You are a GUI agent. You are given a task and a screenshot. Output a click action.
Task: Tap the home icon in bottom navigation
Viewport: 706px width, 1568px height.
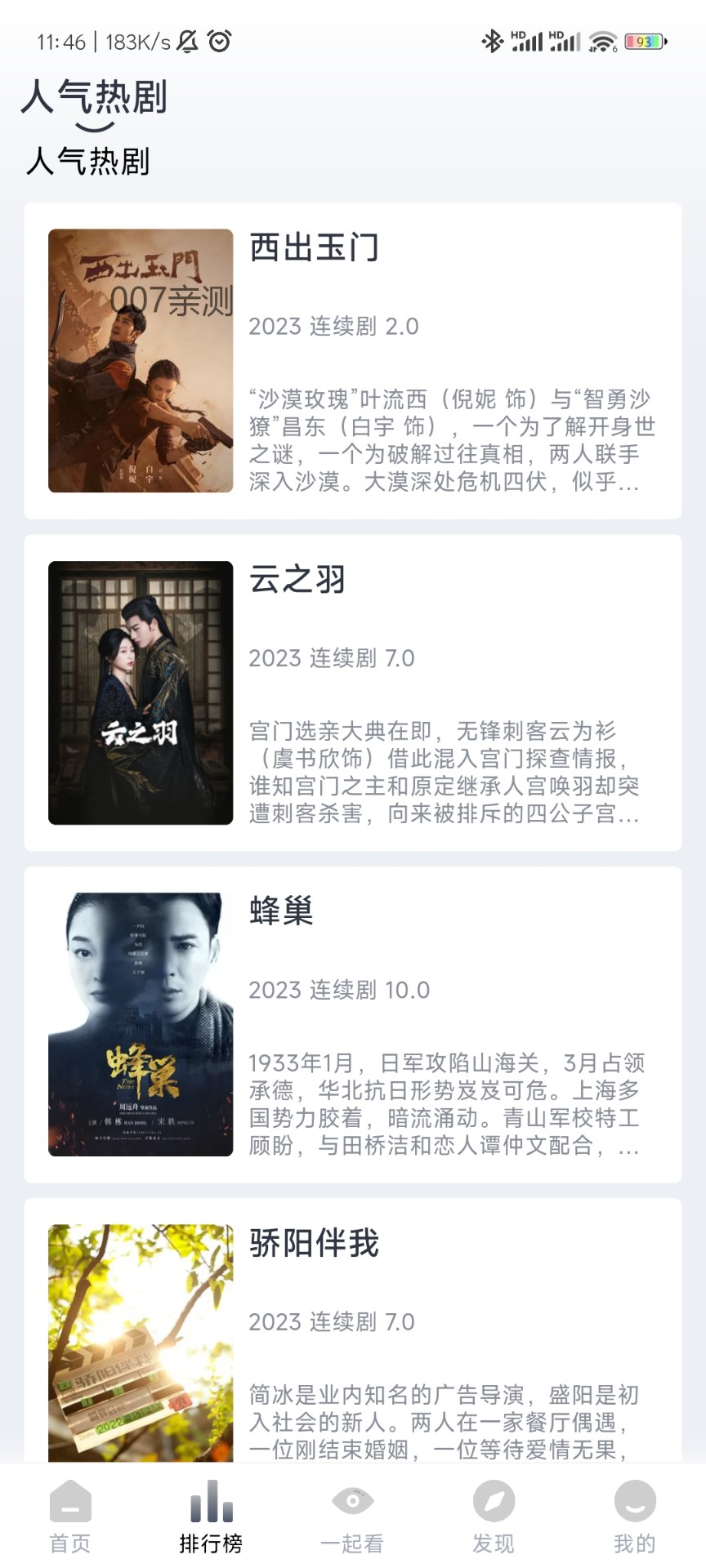point(69,1507)
